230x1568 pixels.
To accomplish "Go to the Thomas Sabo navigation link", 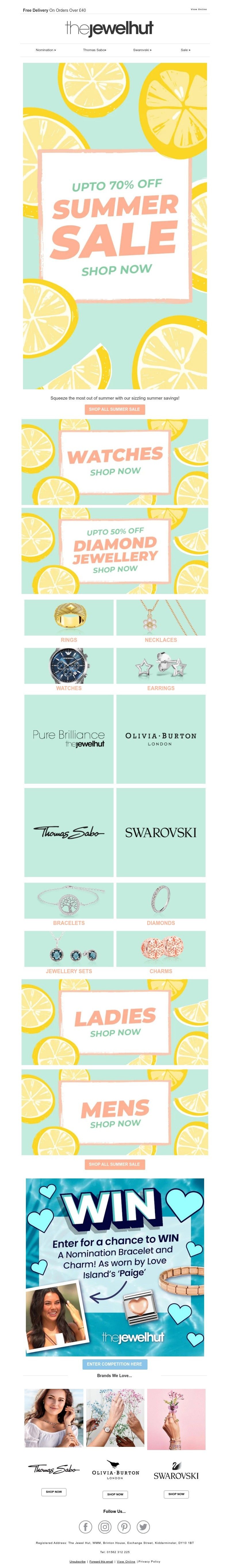I will click(x=95, y=50).
